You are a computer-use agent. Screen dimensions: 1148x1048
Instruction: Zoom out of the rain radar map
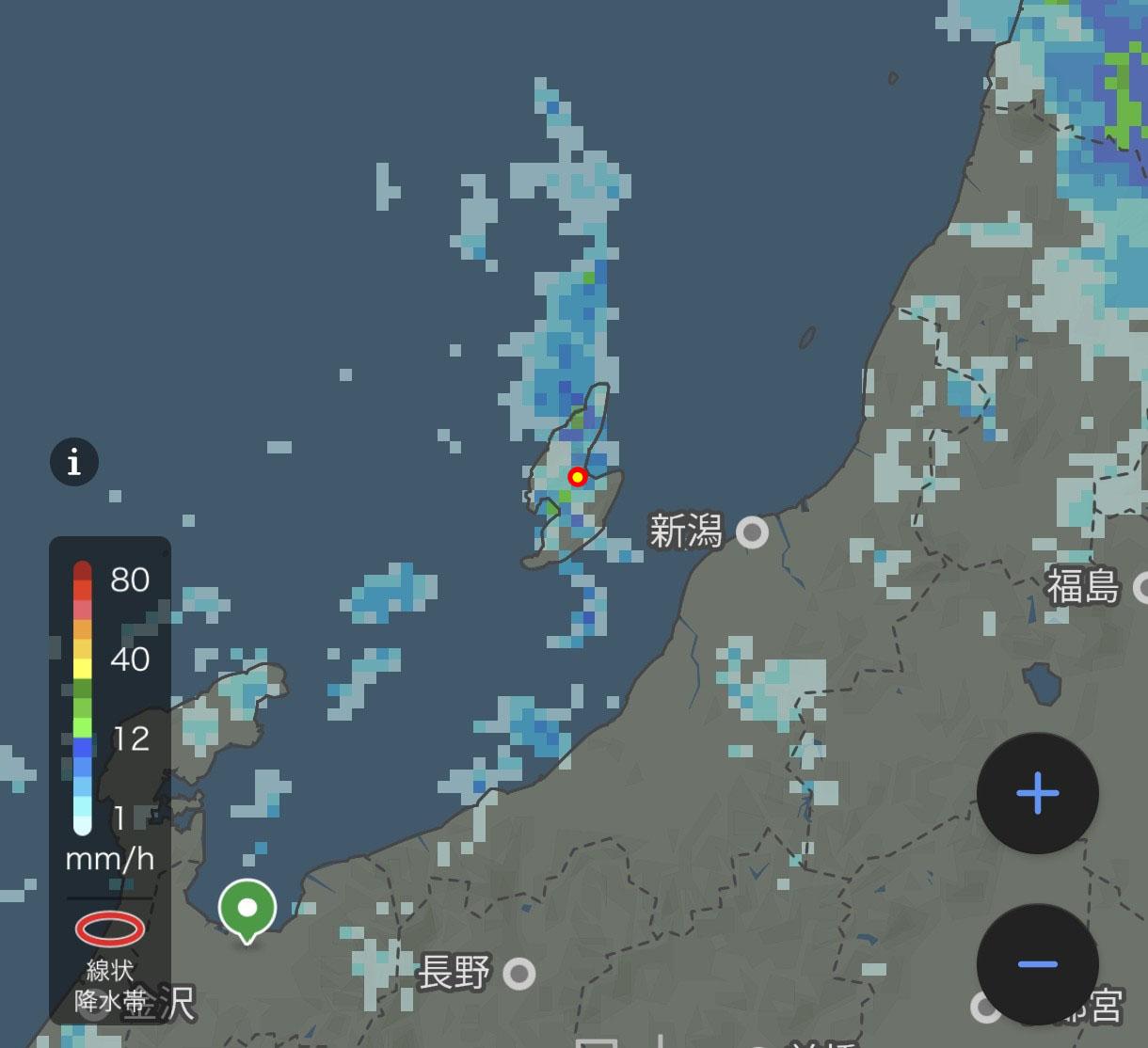click(1037, 964)
